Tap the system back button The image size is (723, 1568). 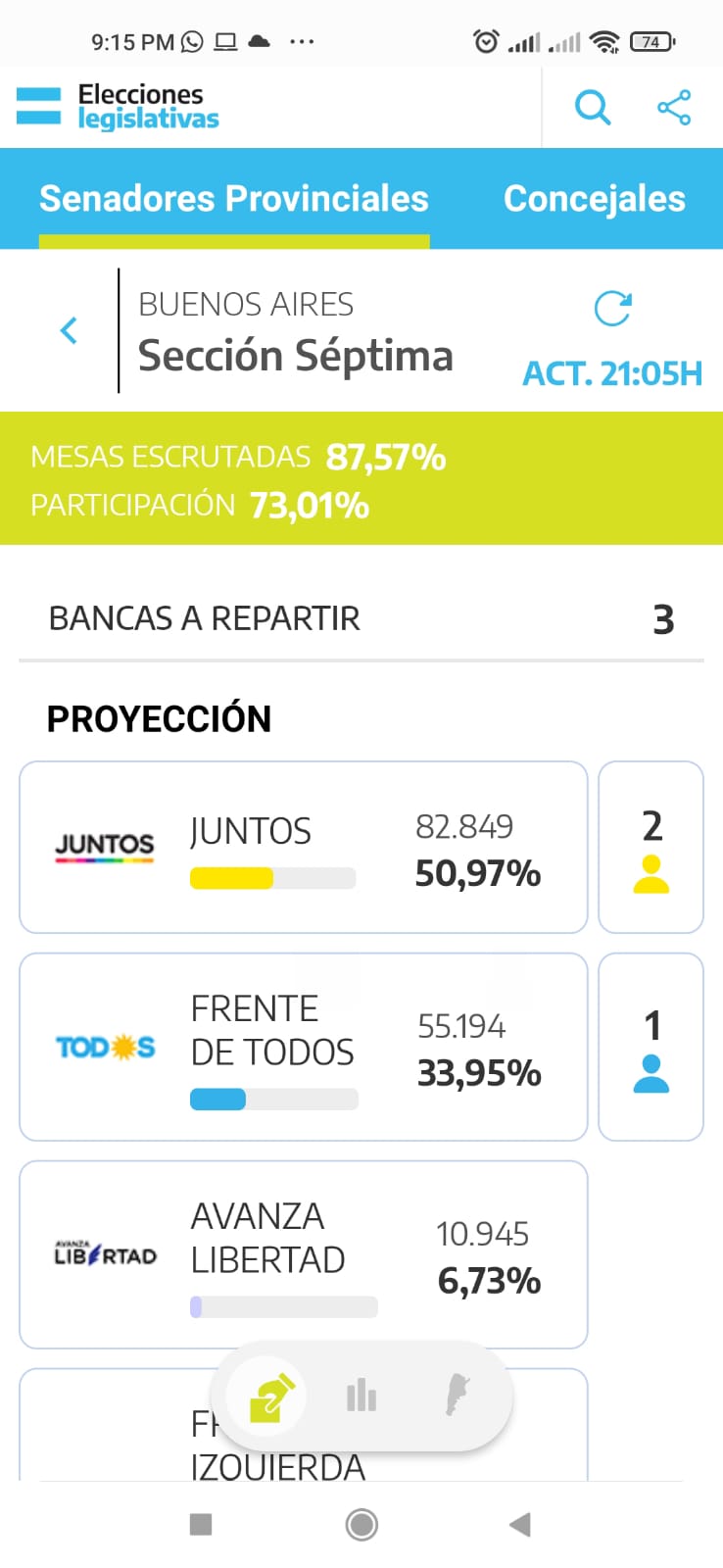[520, 1524]
